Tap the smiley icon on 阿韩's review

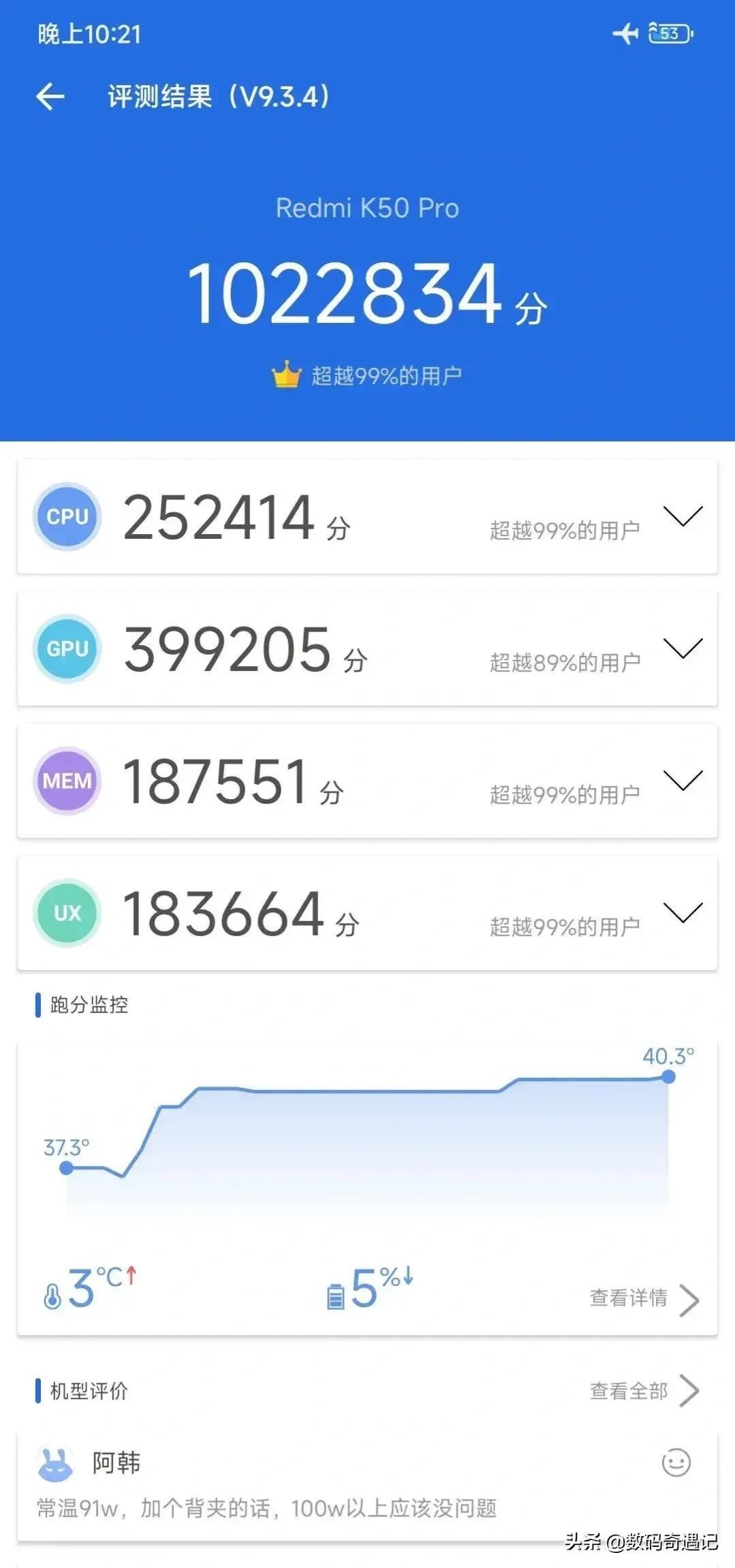[676, 1462]
